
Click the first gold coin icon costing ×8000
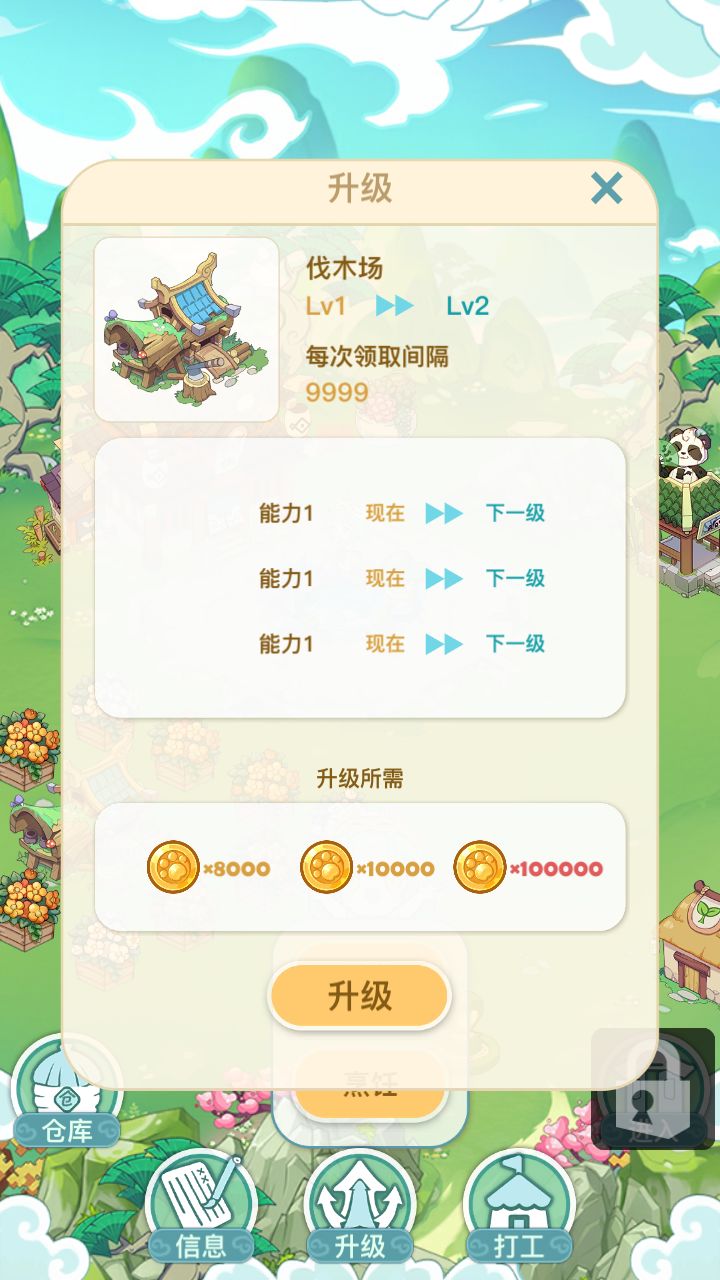coord(175,868)
